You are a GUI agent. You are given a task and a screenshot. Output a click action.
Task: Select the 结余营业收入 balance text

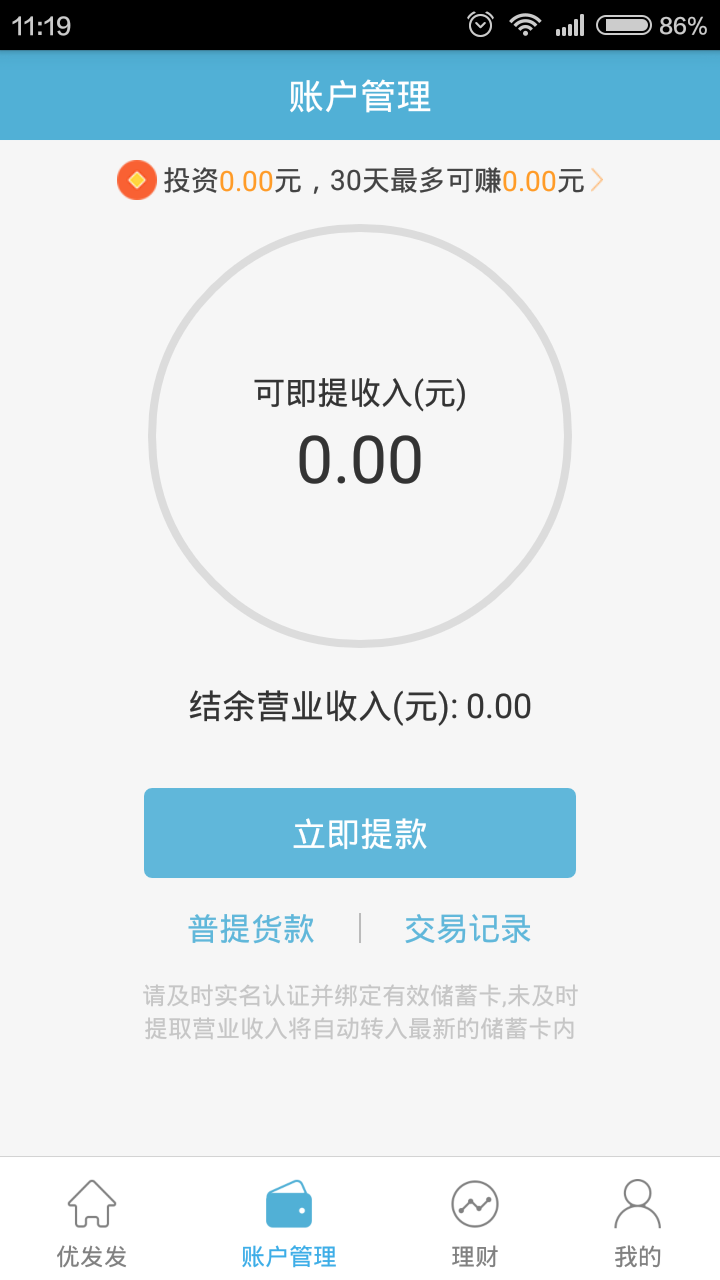tap(360, 706)
